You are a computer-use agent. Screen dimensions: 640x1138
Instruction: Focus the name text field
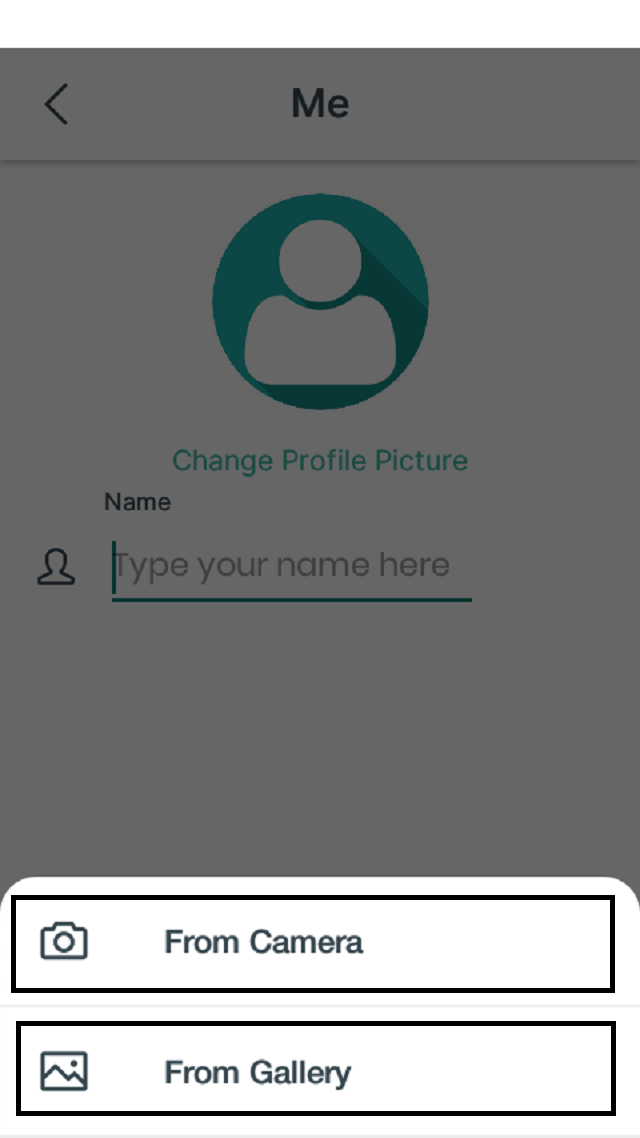291,567
